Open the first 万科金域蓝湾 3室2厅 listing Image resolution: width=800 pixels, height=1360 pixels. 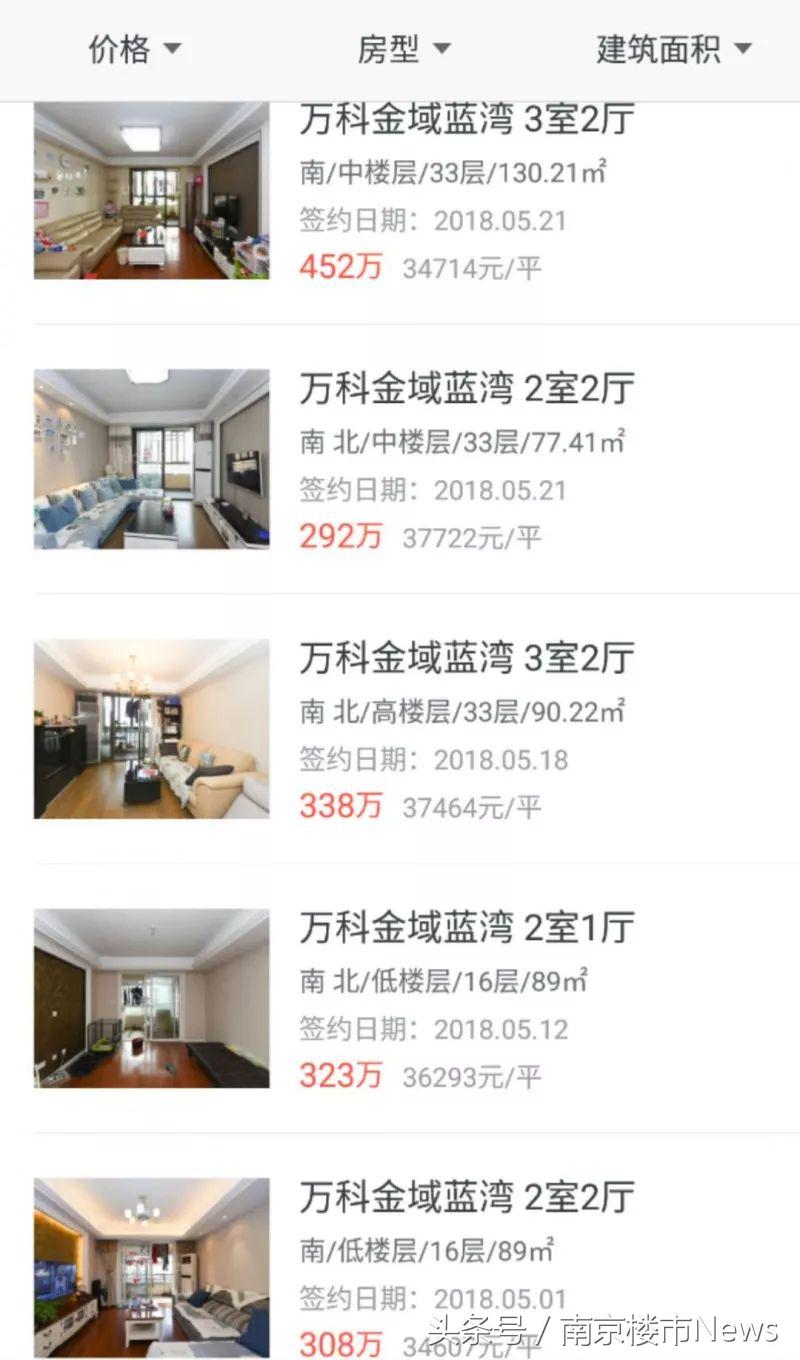coord(467,121)
